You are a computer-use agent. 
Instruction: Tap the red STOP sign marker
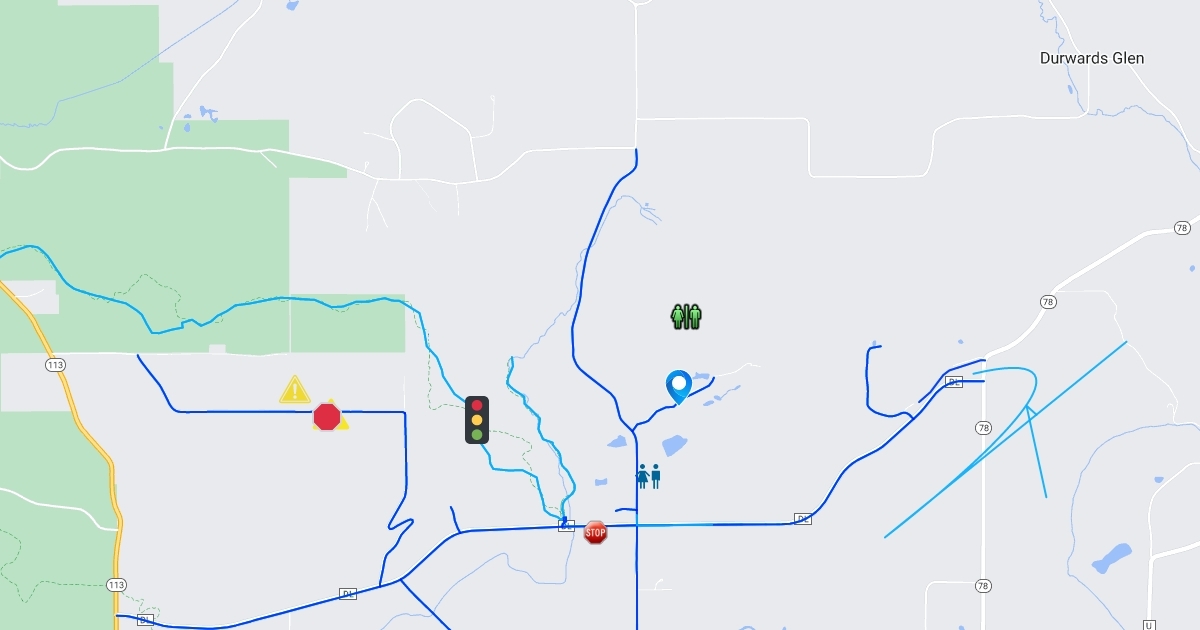pyautogui.click(x=595, y=532)
